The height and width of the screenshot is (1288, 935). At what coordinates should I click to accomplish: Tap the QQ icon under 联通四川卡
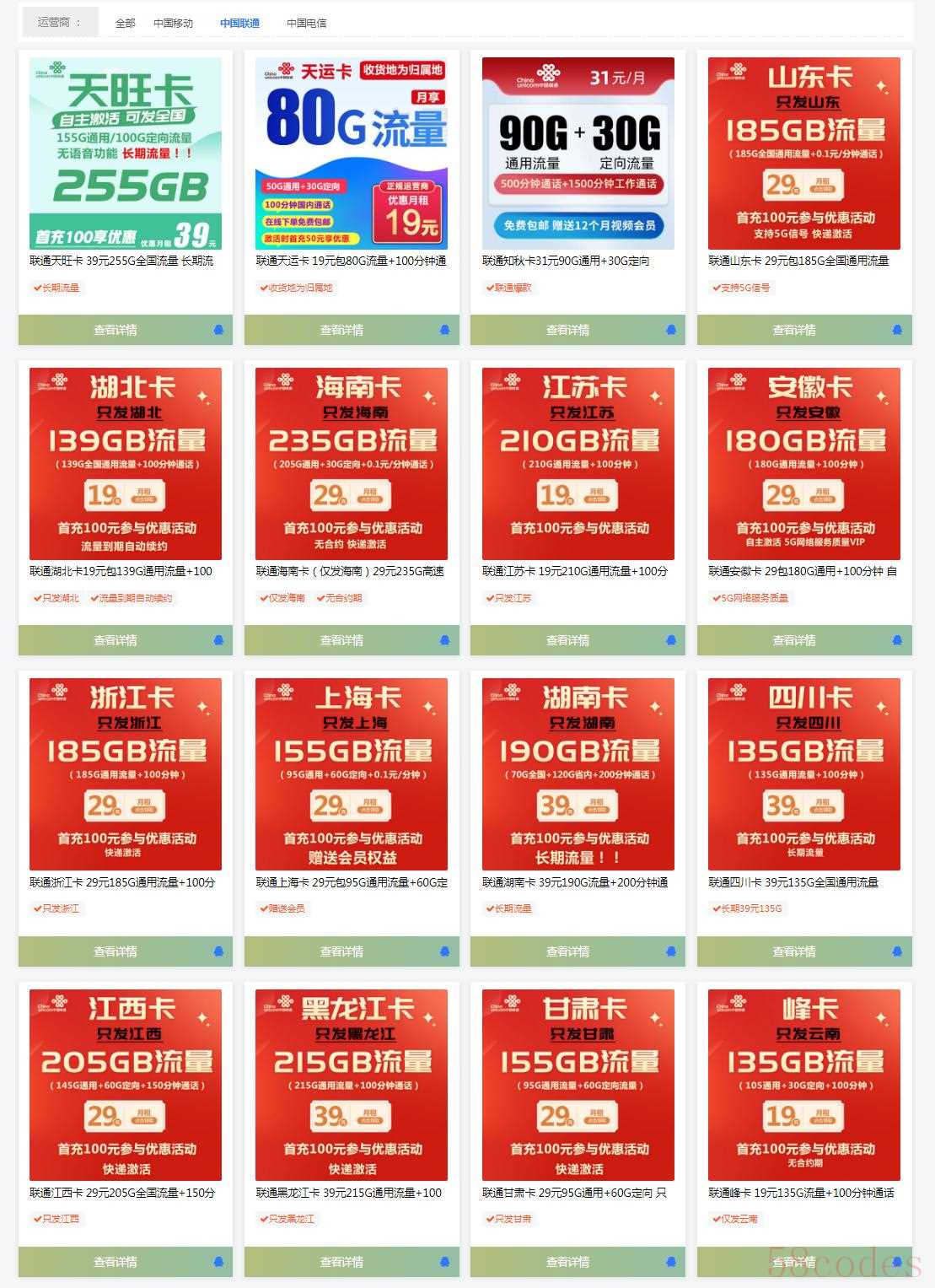click(x=897, y=951)
